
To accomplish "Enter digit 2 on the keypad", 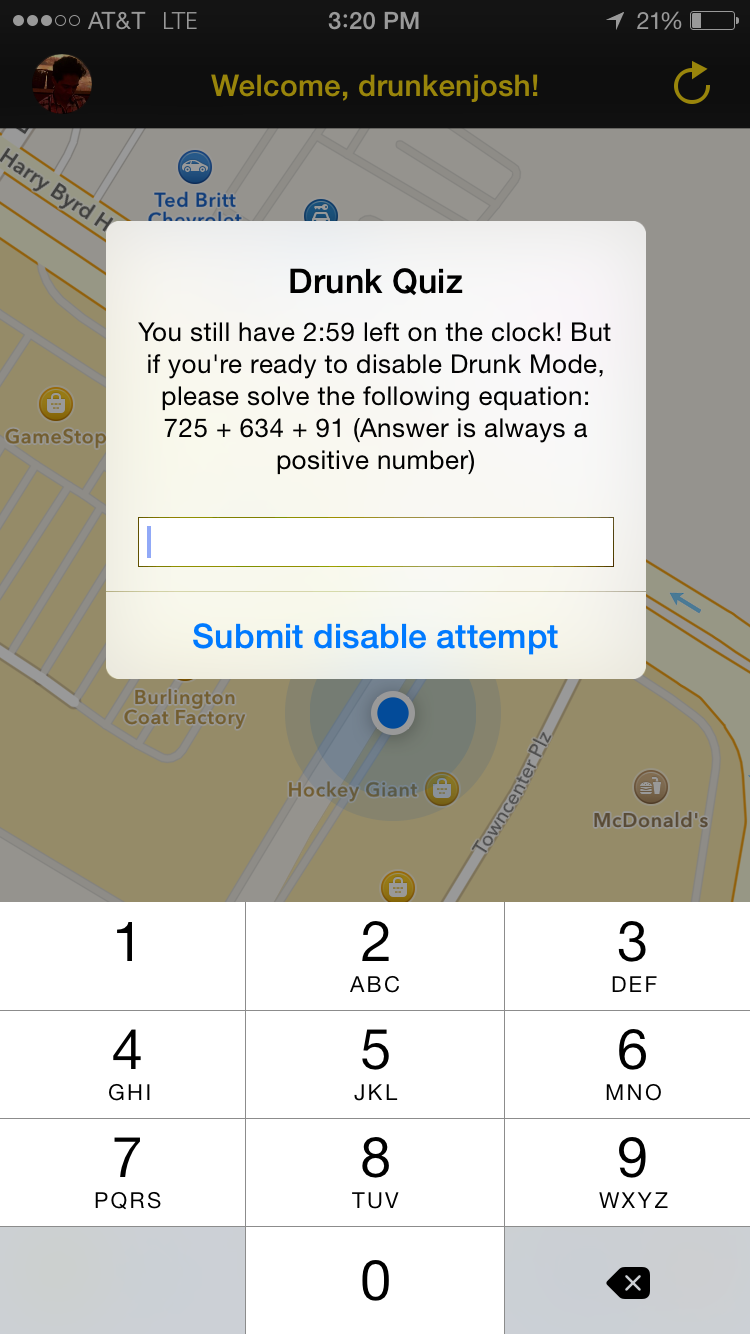I will pyautogui.click(x=375, y=956).
